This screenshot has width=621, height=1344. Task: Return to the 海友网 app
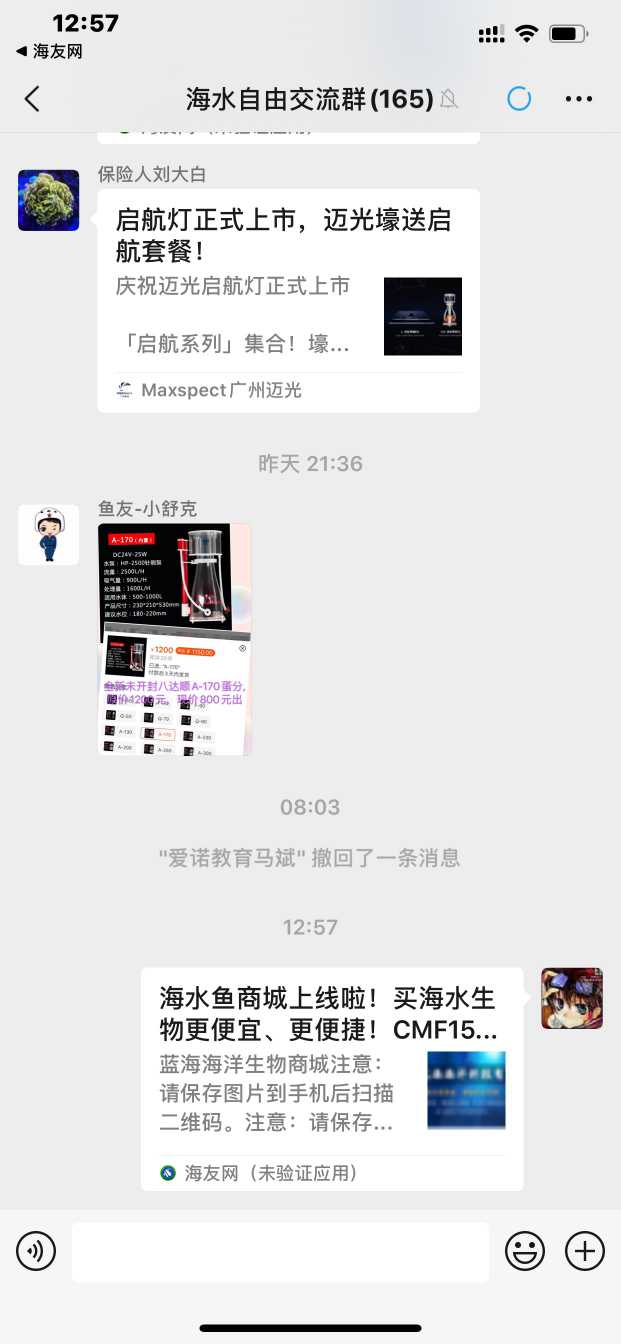[x=49, y=51]
